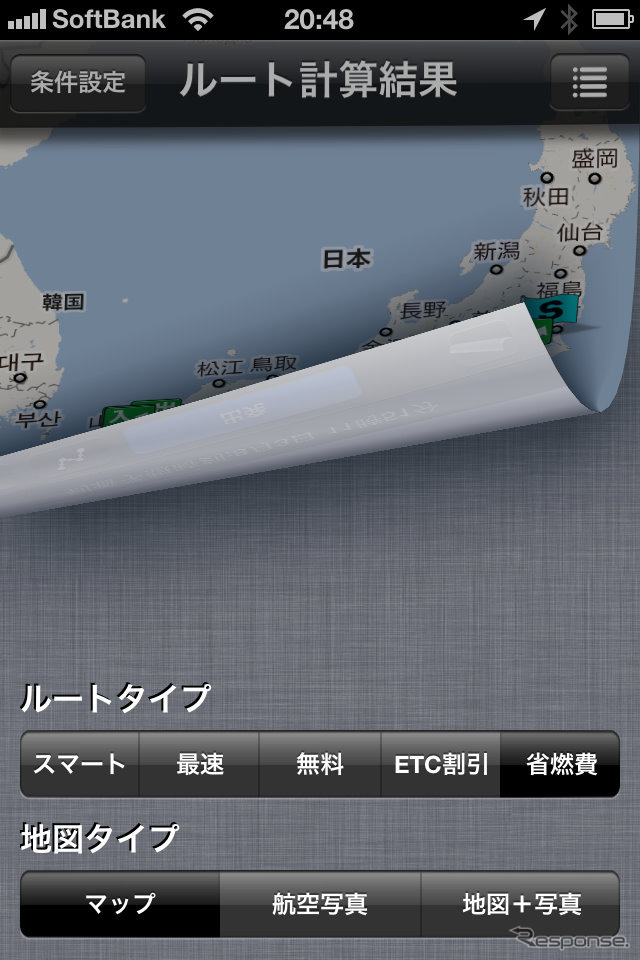Switch to 省燃費 route type
Screen dimensions: 640x960
click(560, 765)
